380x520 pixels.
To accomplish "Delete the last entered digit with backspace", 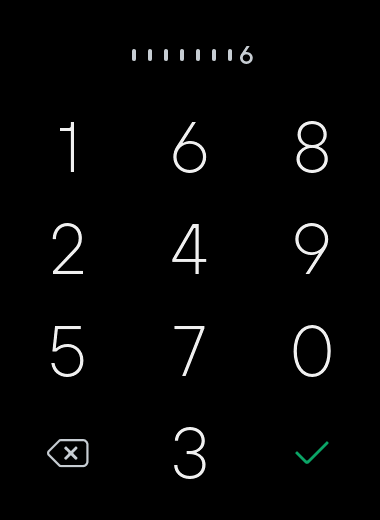I will [68, 453].
